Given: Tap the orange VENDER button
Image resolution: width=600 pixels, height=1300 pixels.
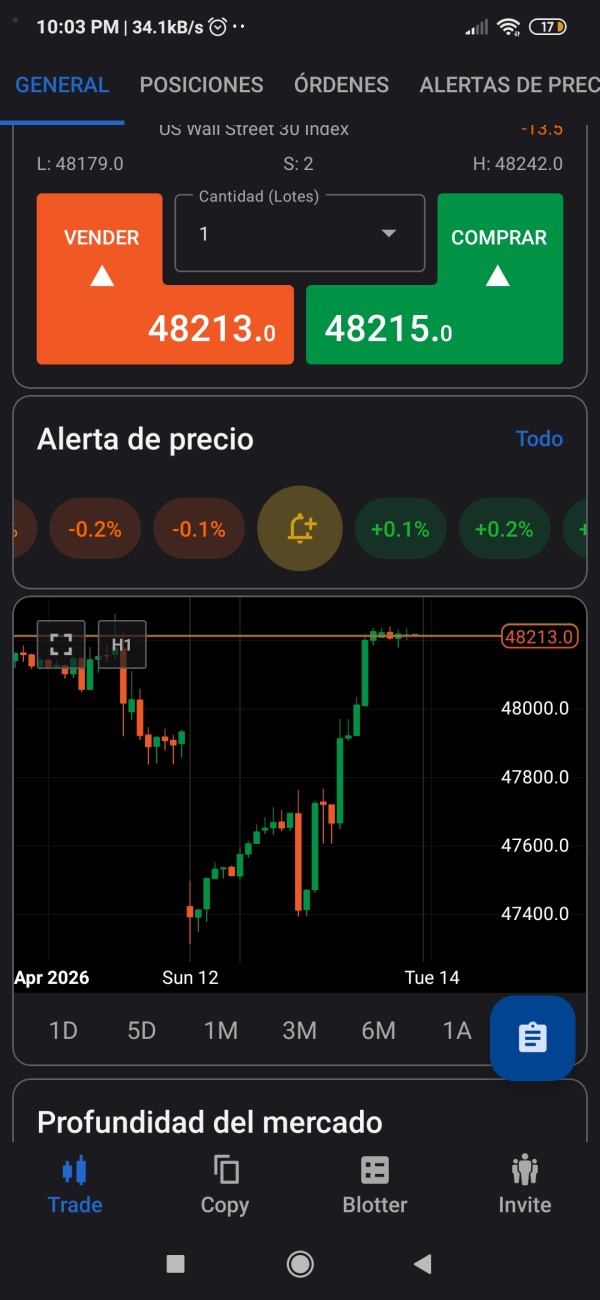Looking at the screenshot, I should [165, 280].
